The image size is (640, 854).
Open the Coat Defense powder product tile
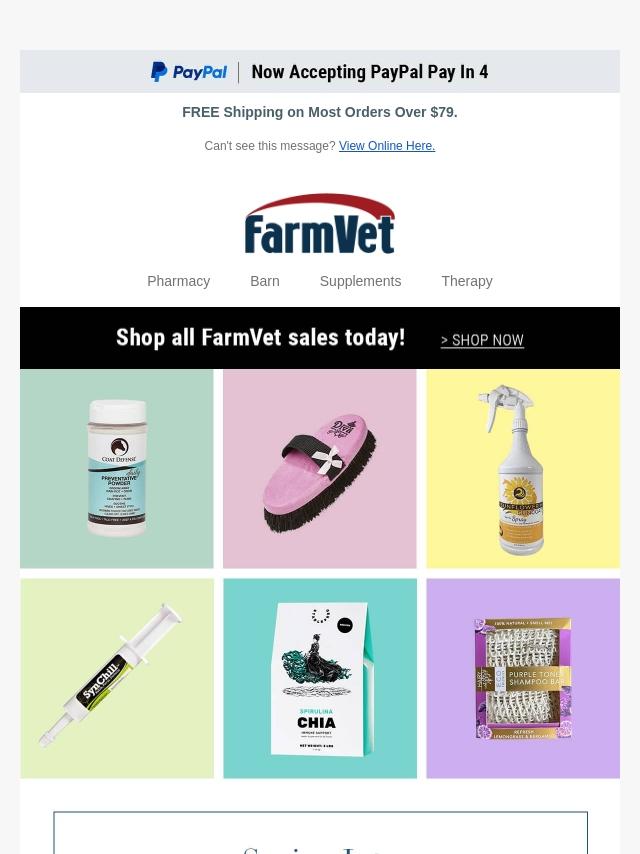pos(117,469)
